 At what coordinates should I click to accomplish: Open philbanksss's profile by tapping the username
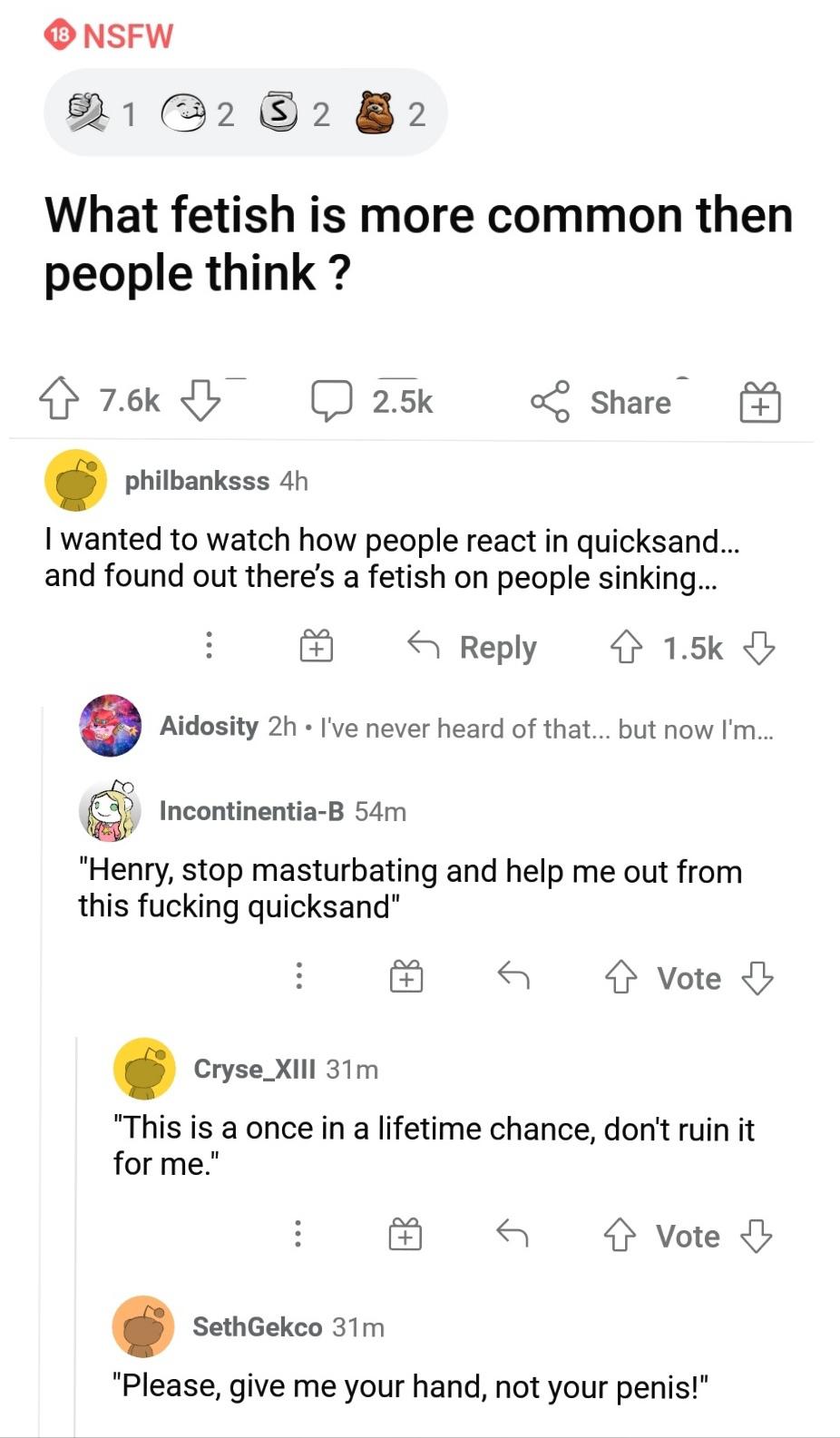coord(198,481)
